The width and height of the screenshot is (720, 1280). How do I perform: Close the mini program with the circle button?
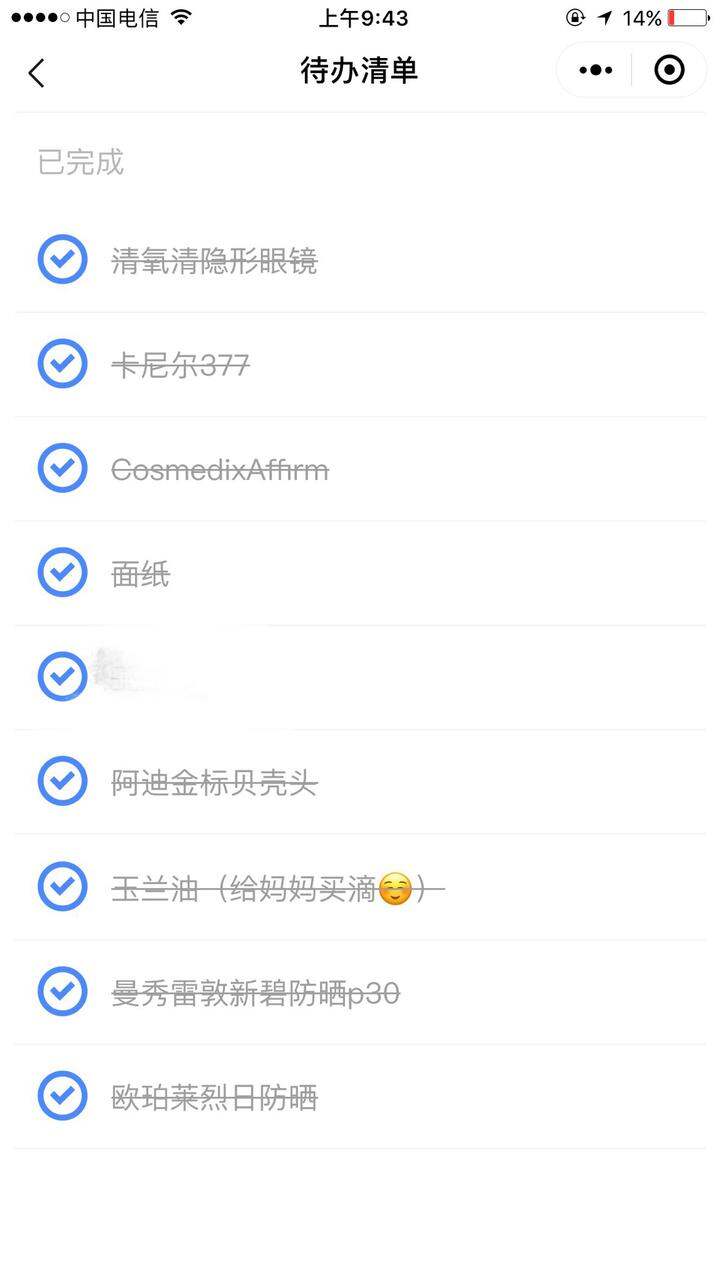click(669, 70)
